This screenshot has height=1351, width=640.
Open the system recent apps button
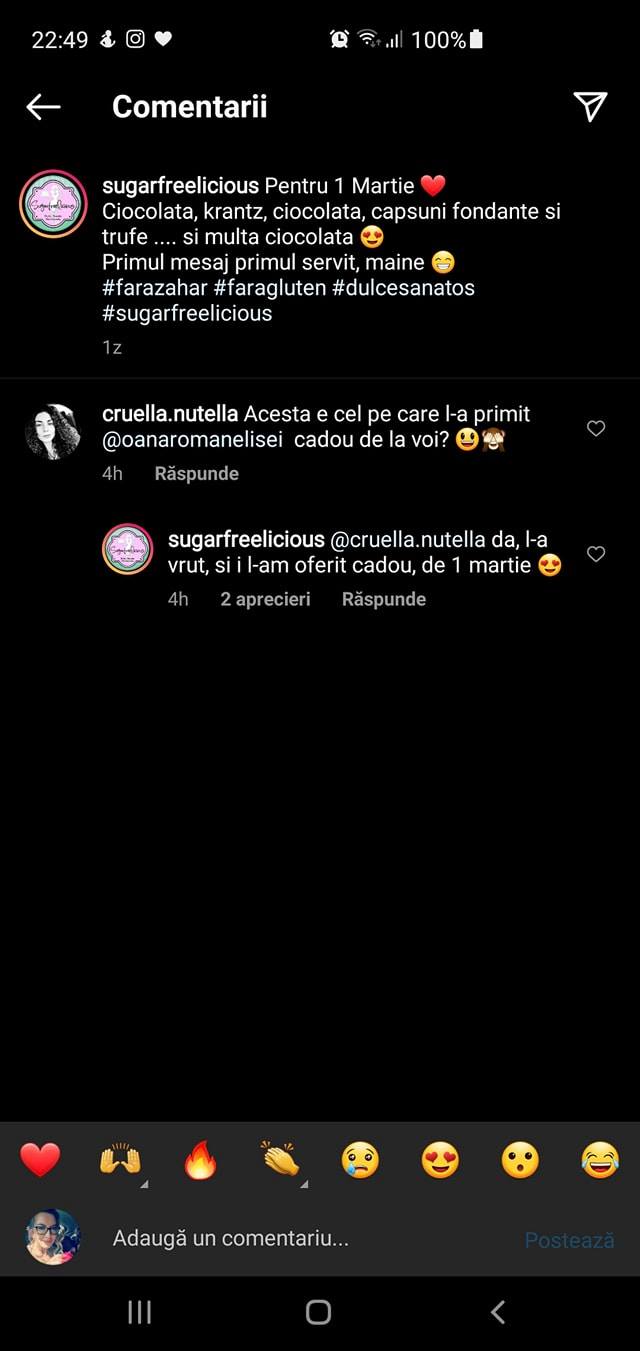click(140, 1312)
